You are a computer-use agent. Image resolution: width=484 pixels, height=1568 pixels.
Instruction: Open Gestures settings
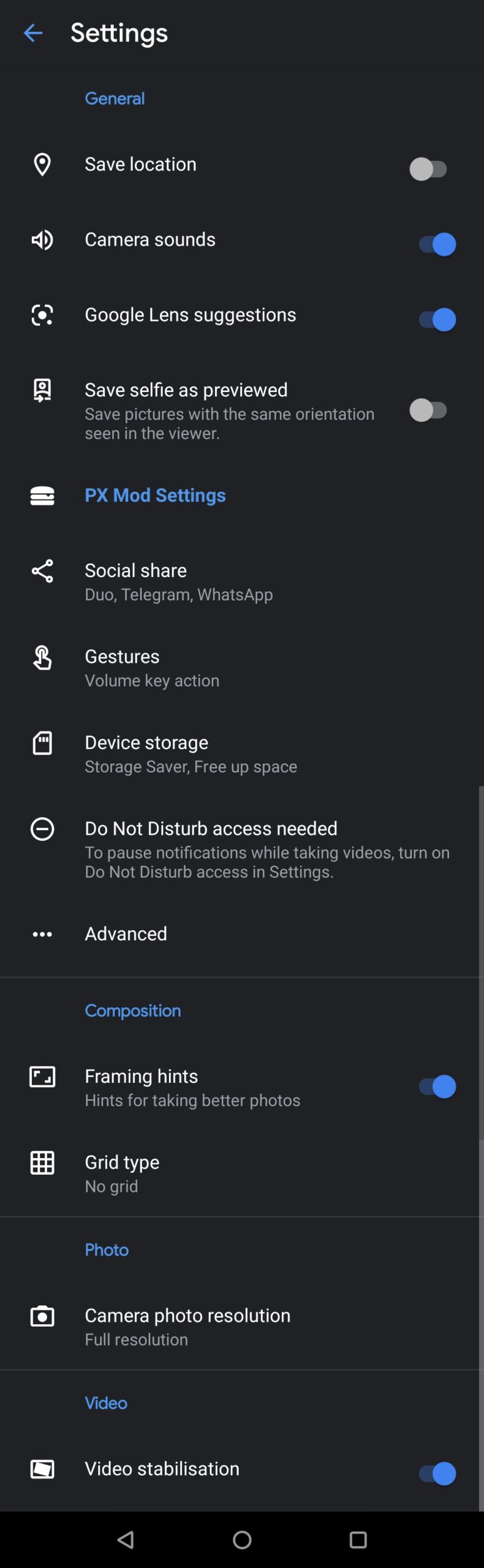[152, 668]
